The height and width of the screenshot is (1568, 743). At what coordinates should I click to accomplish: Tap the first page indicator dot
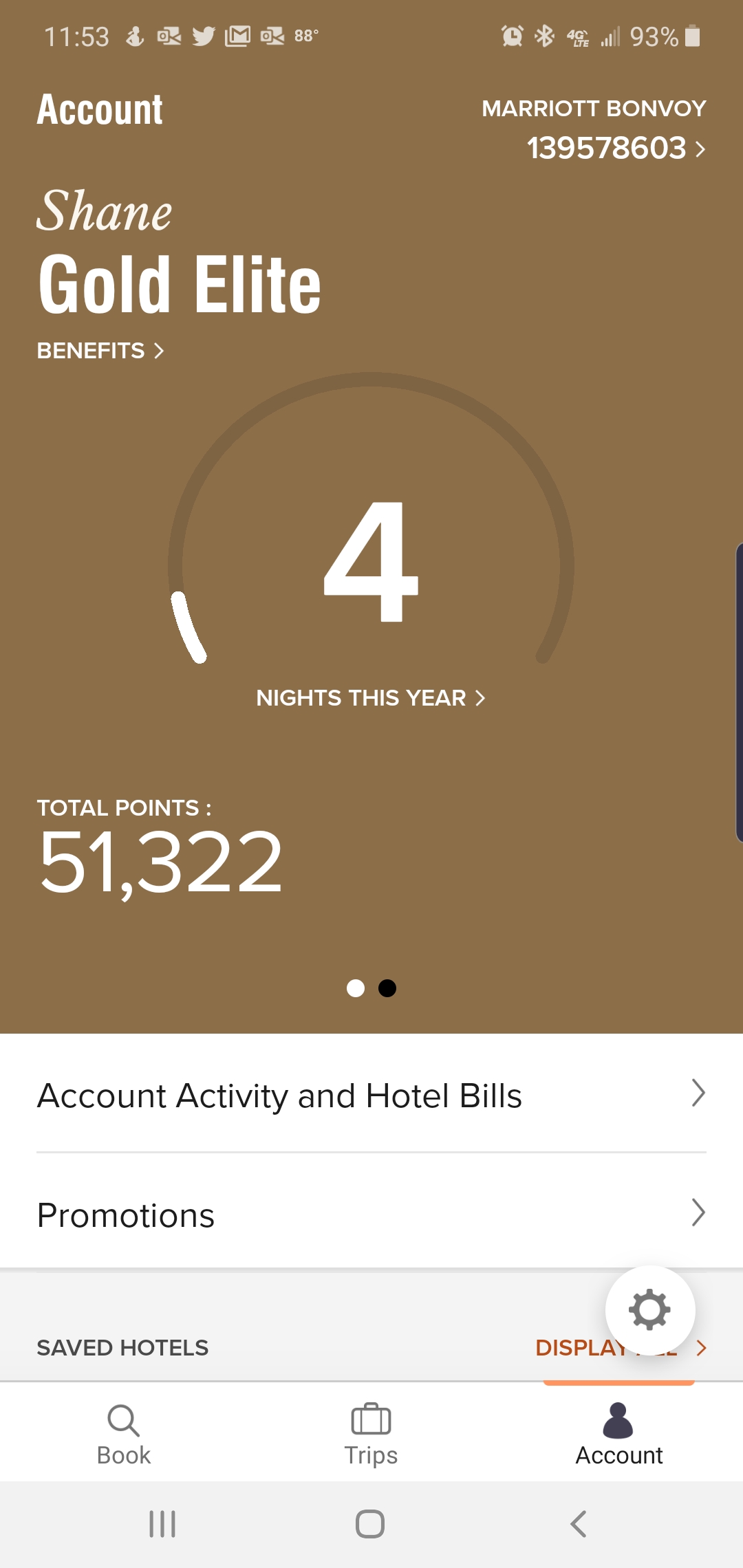pyautogui.click(x=356, y=988)
